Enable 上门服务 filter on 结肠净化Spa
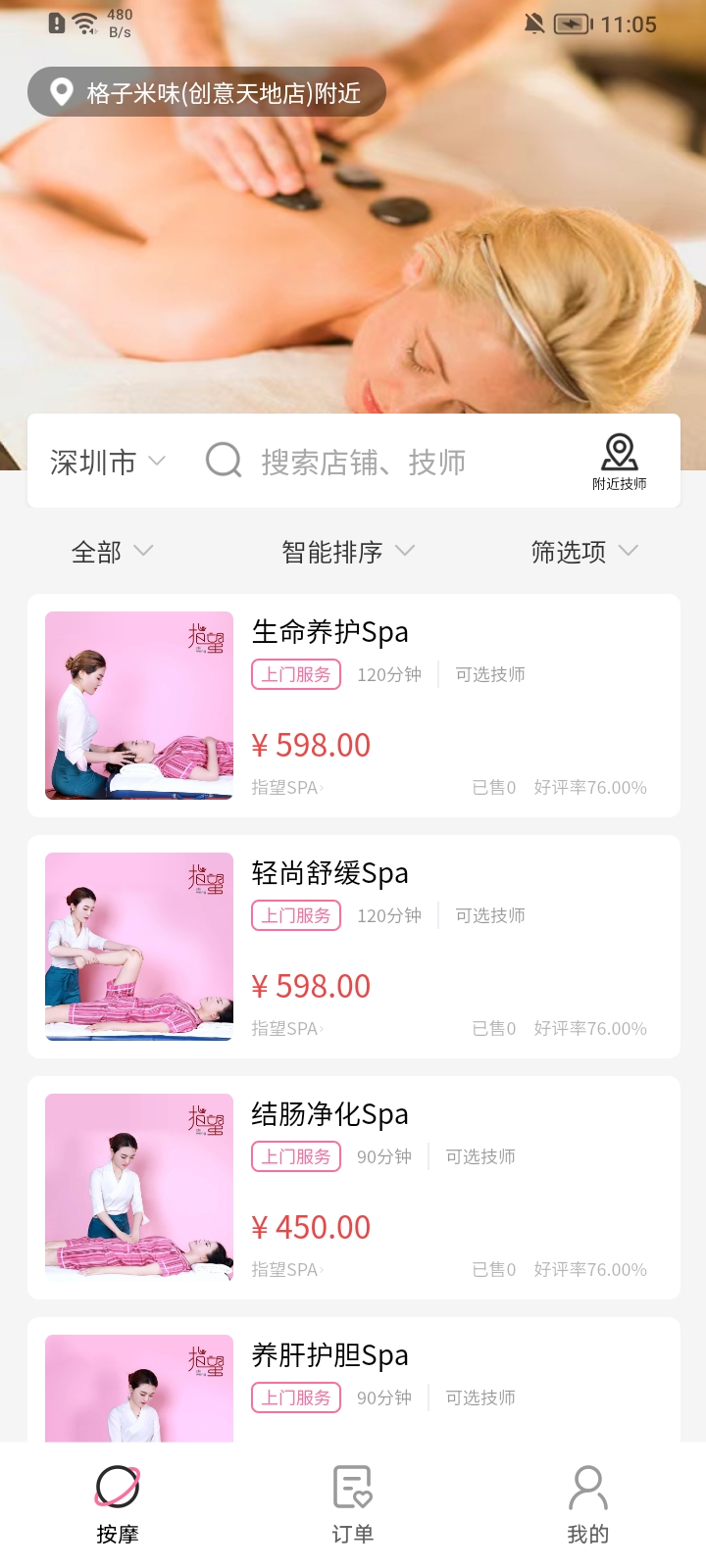 [295, 1156]
